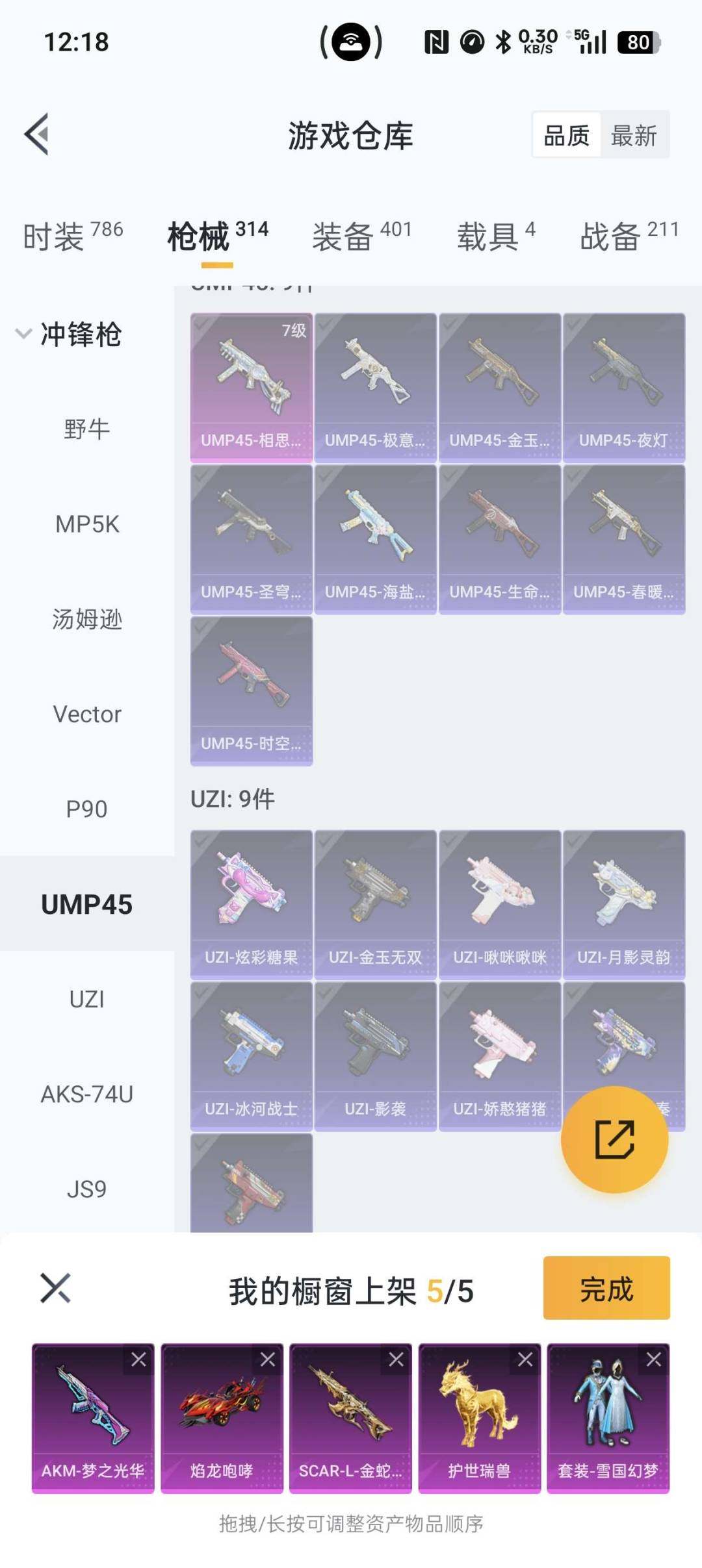
Task: Select the UMP45-海盐 skin
Action: click(x=375, y=538)
